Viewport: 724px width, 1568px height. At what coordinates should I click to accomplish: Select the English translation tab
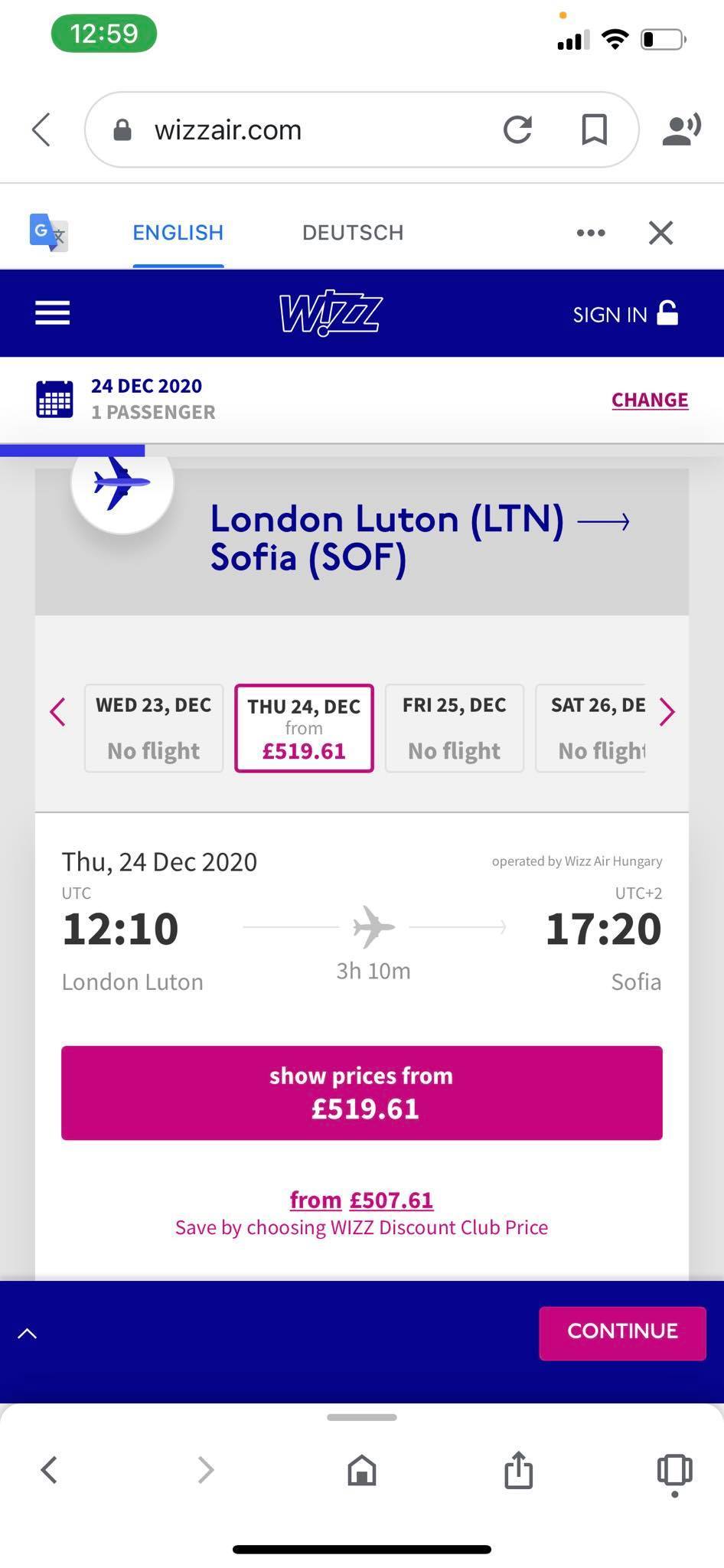178,232
